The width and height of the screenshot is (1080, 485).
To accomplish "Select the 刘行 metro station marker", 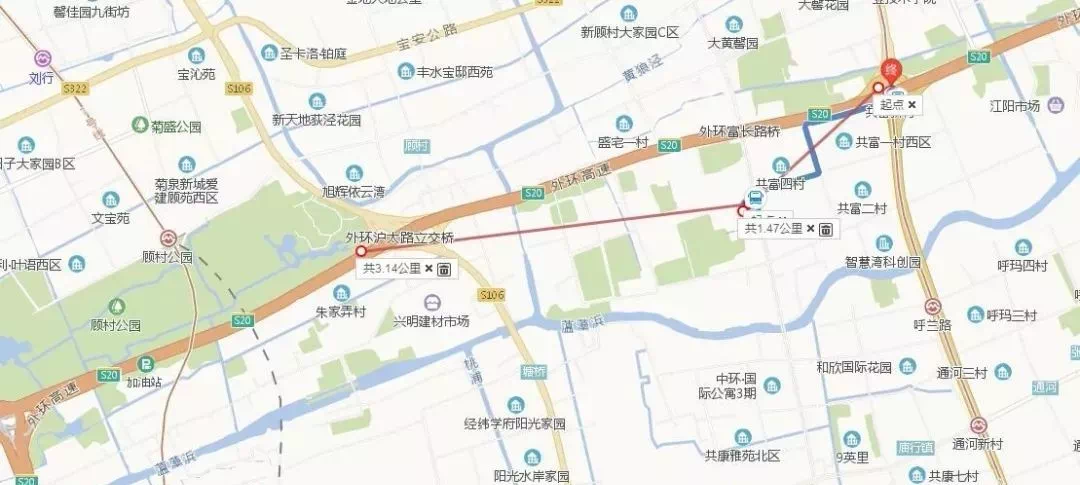I will pyautogui.click(x=42, y=60).
